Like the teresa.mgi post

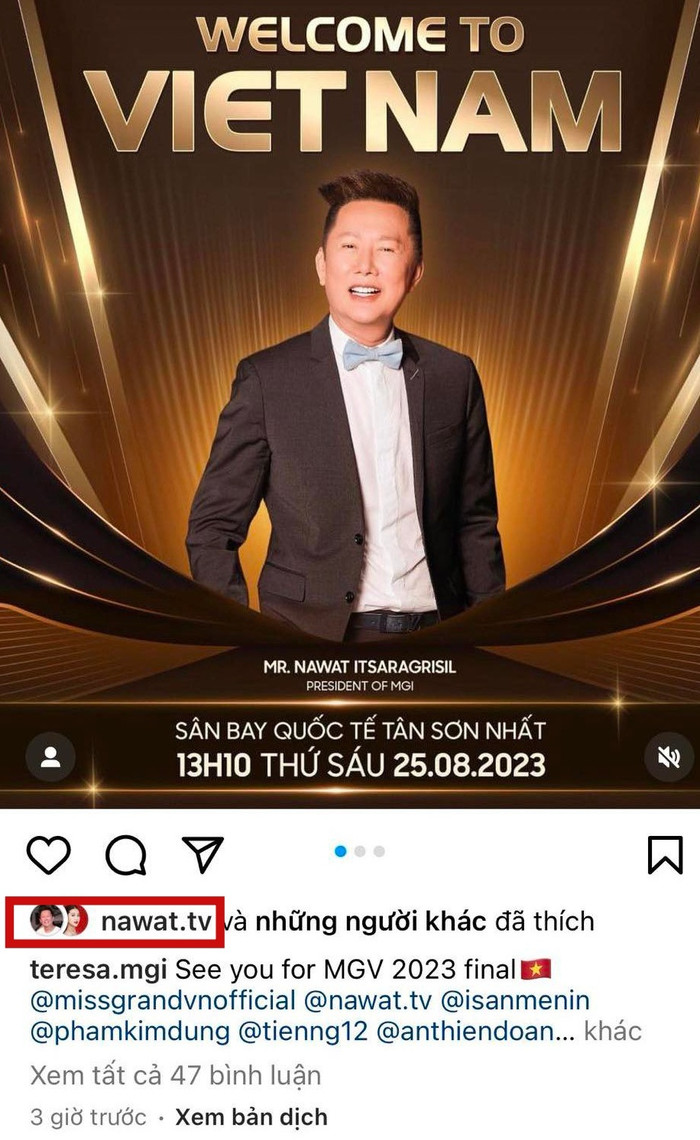click(48, 853)
